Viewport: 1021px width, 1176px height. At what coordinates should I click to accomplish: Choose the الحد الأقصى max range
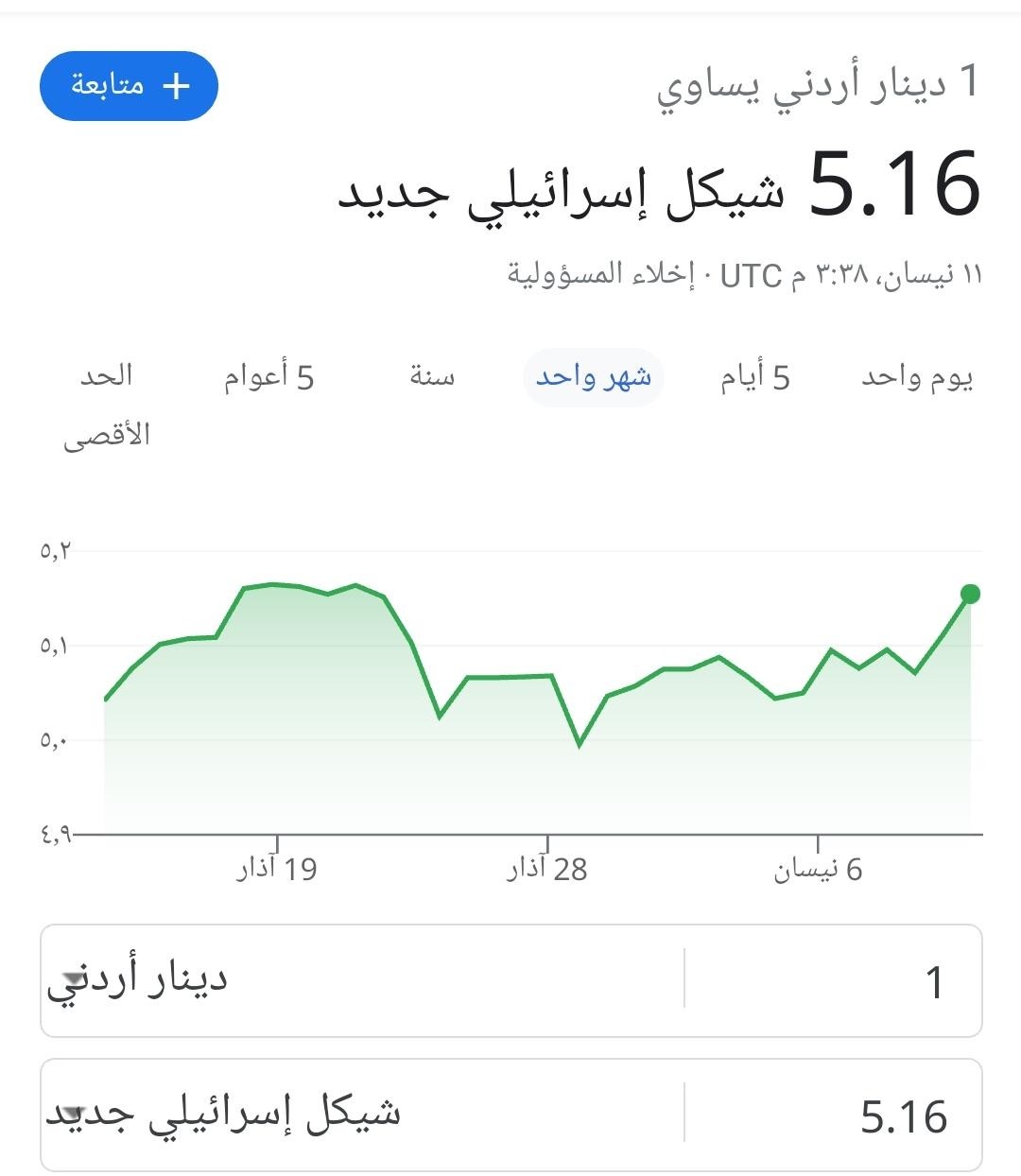coord(107,405)
